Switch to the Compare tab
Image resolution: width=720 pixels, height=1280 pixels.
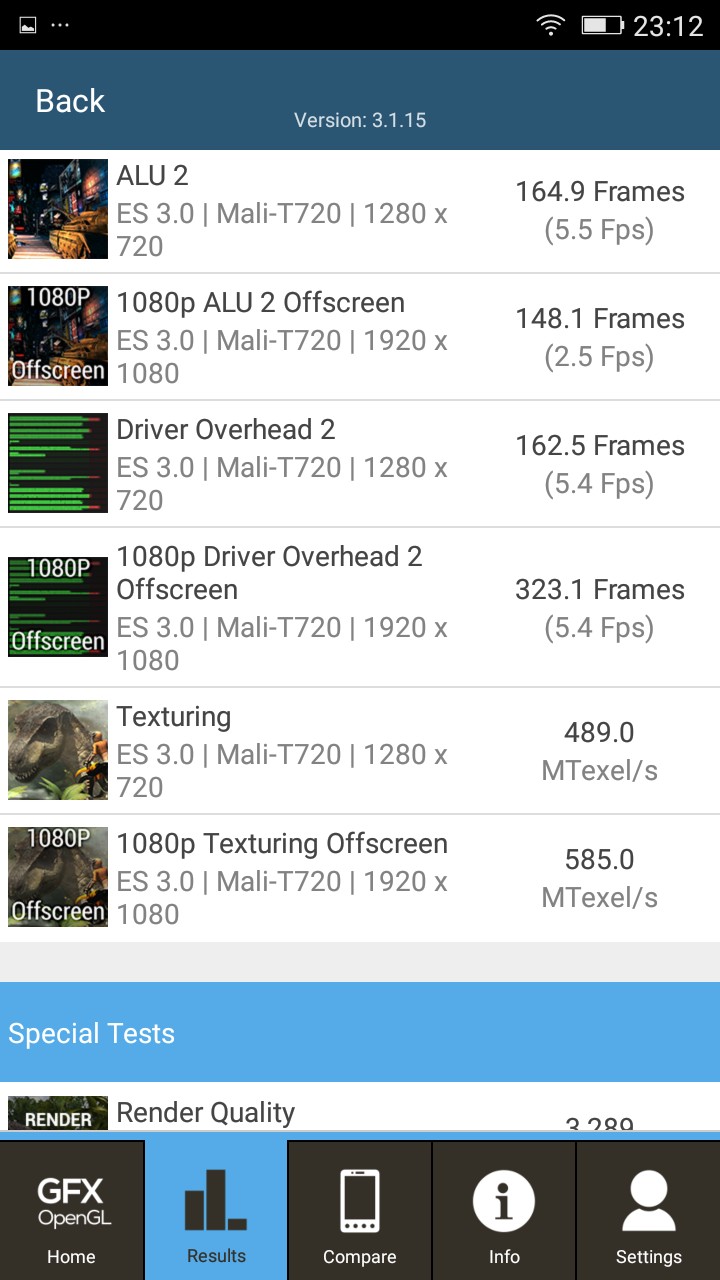(x=360, y=1212)
